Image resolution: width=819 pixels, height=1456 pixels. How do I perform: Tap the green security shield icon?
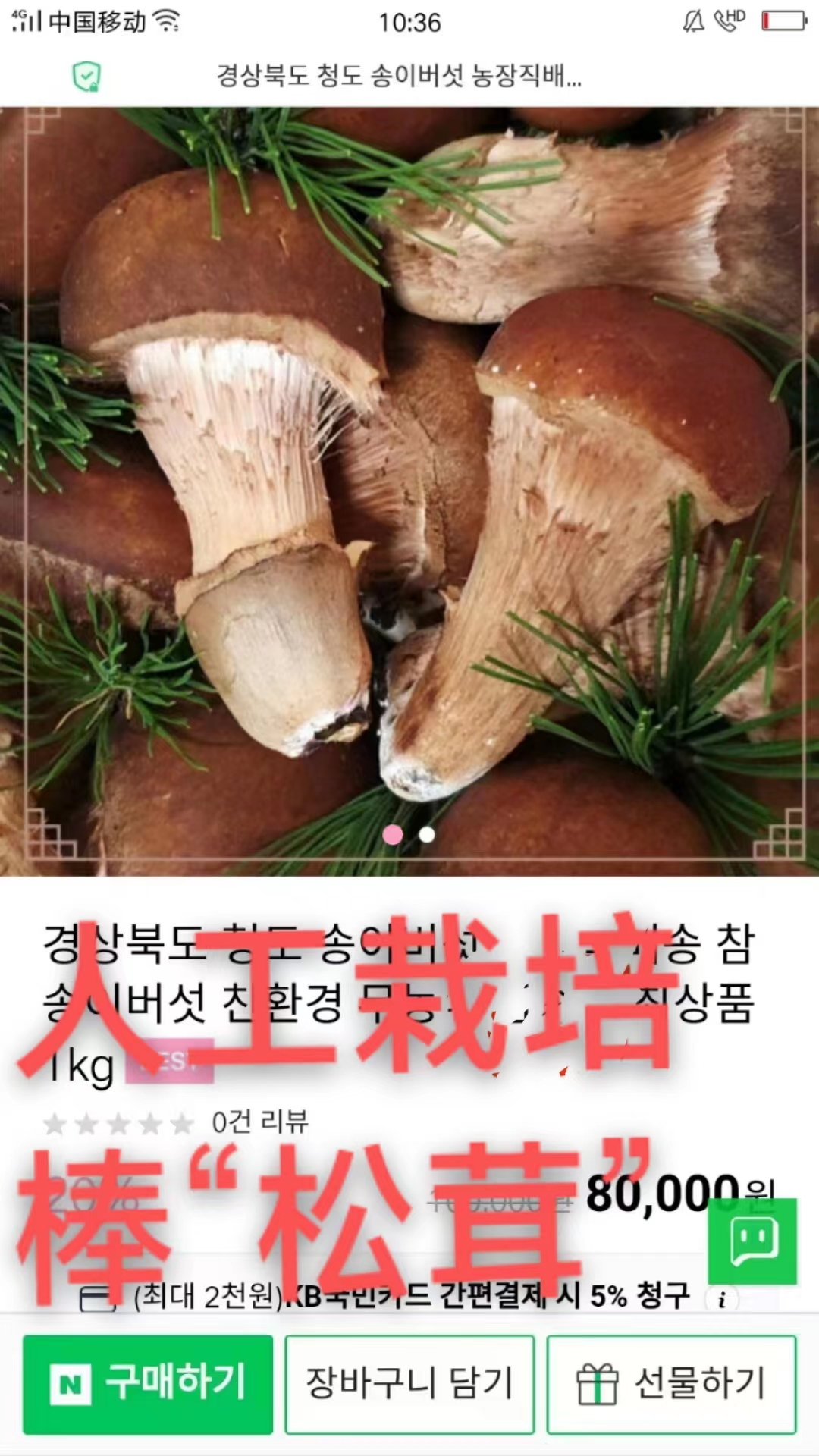coord(86,77)
